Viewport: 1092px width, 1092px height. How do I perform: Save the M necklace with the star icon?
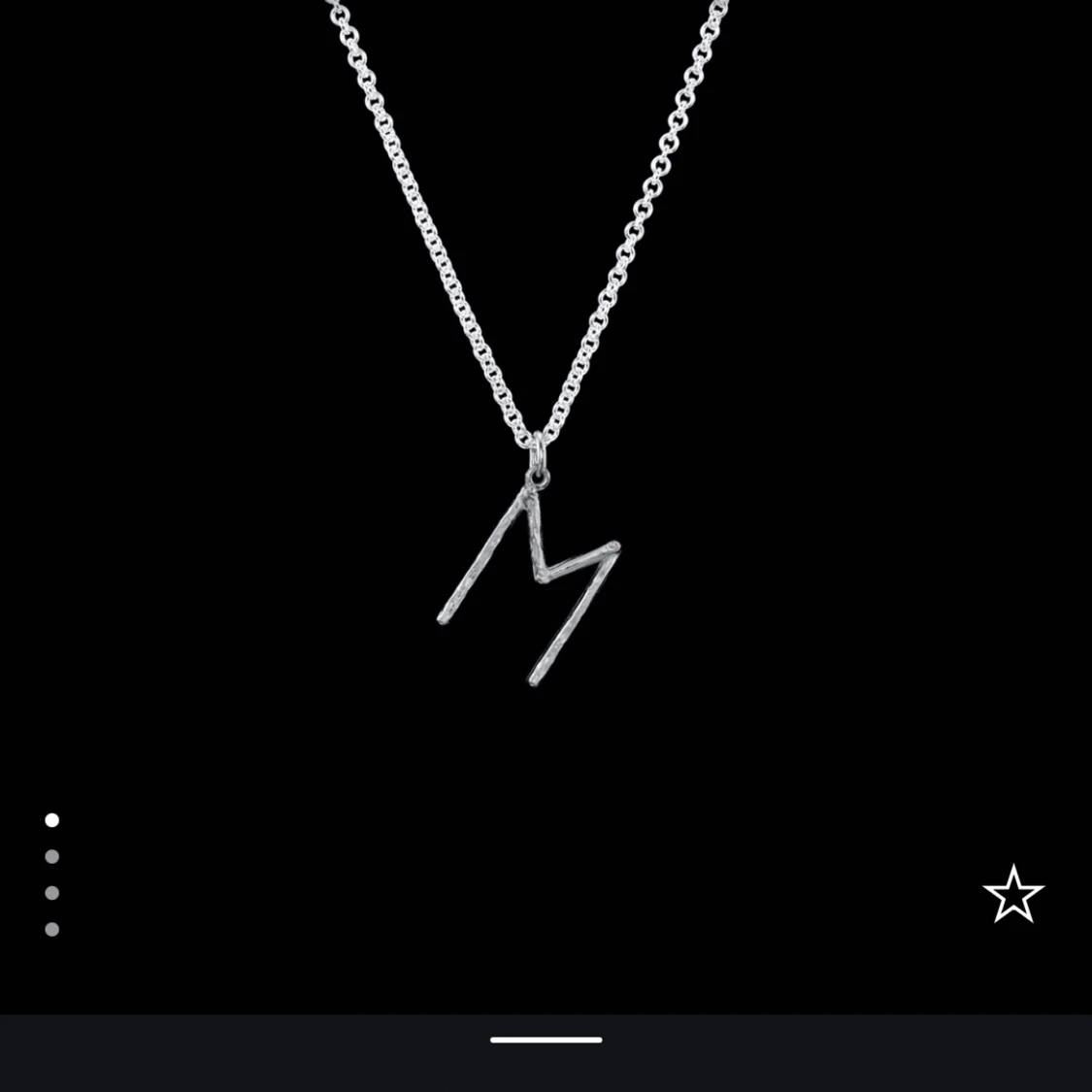pos(1012,894)
